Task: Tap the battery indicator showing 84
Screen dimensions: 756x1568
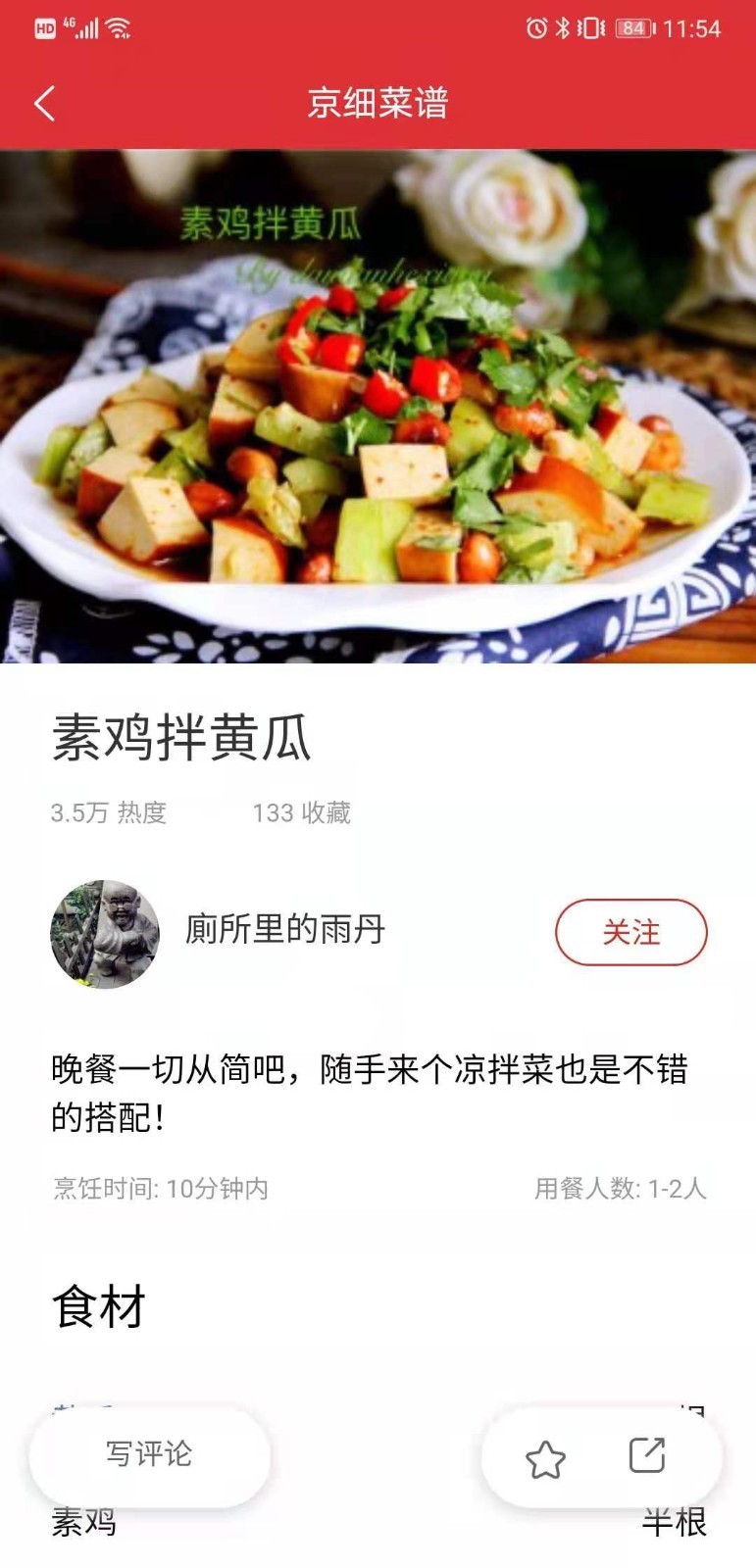Action: [x=628, y=27]
